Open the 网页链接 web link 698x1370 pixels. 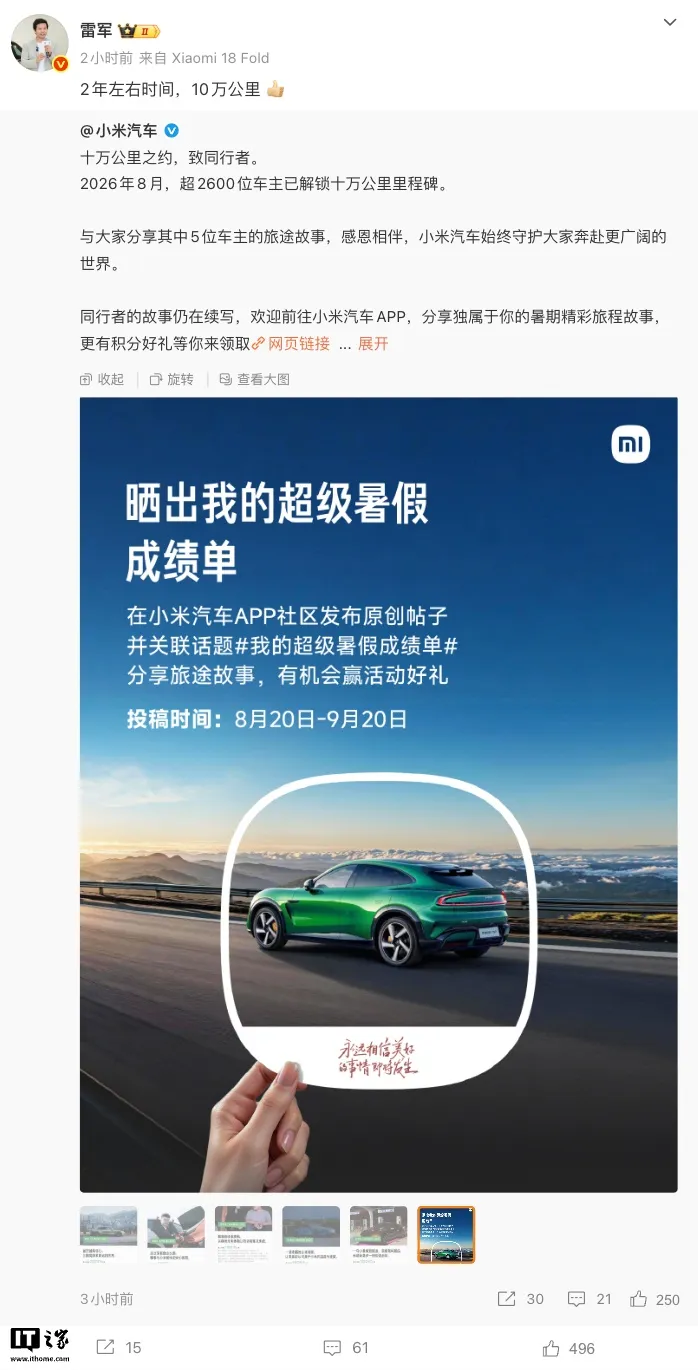[291, 343]
